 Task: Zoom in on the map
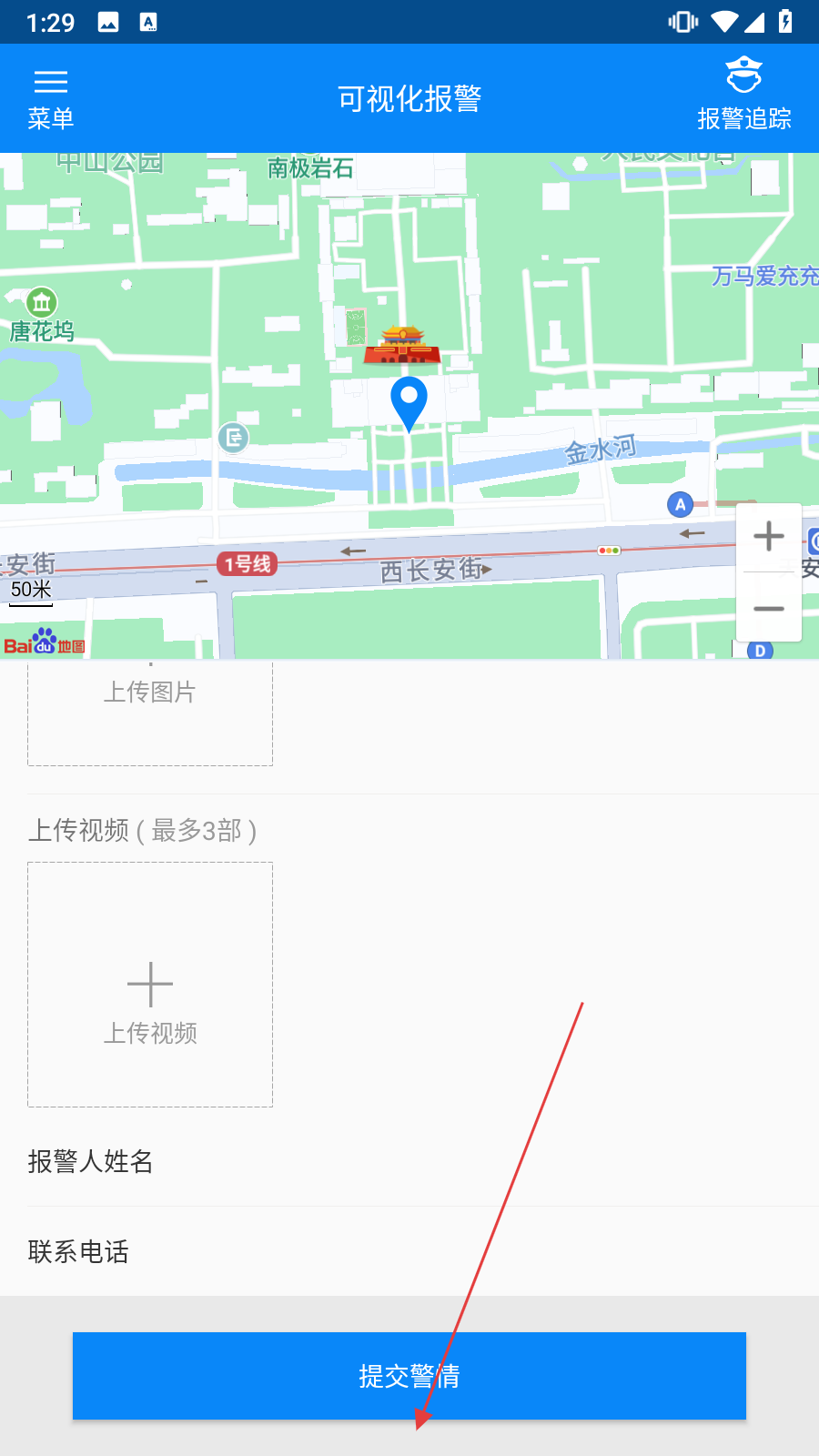click(x=769, y=536)
